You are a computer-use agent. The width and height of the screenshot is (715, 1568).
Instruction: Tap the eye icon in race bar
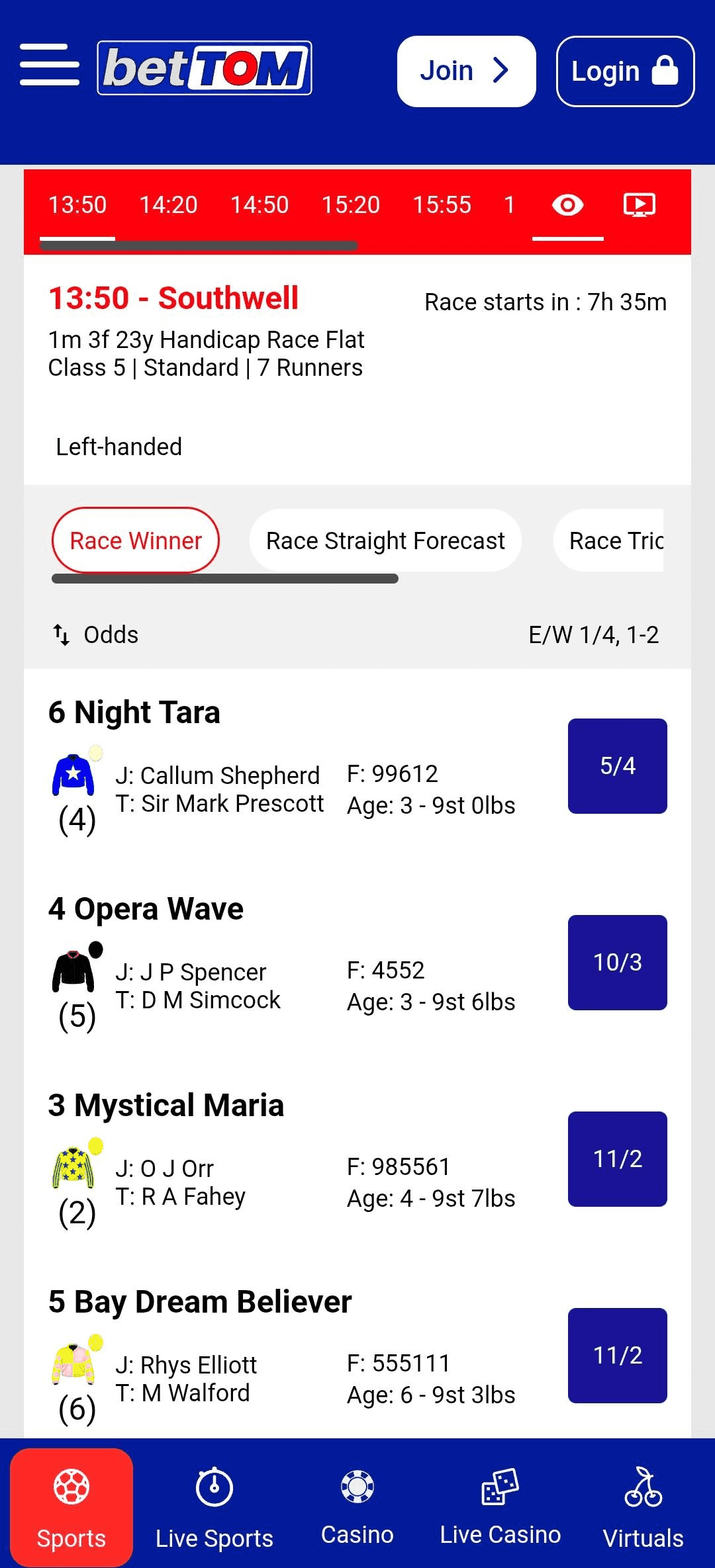[567, 205]
